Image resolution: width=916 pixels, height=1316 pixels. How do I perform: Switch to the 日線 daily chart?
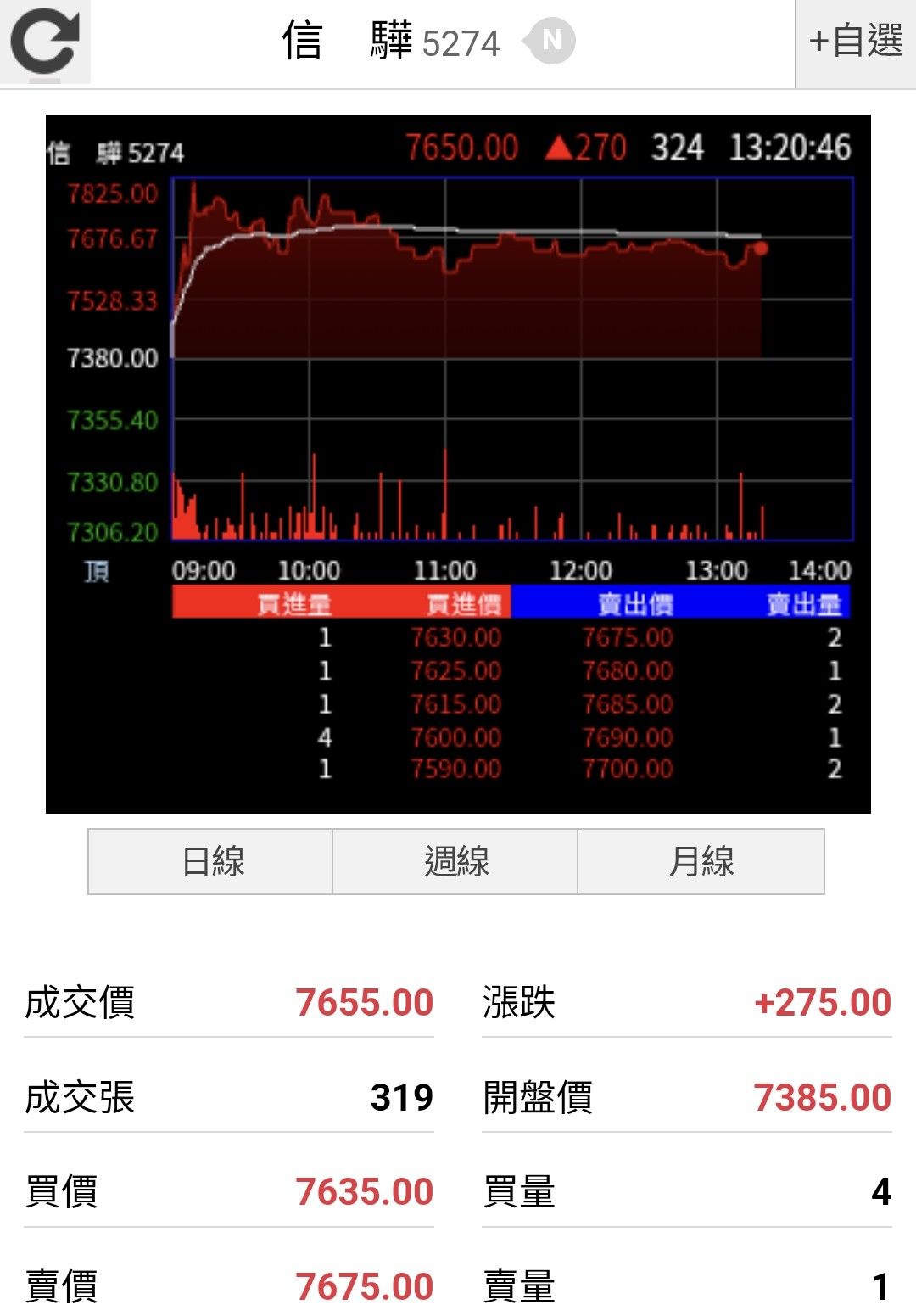pyautogui.click(x=210, y=861)
